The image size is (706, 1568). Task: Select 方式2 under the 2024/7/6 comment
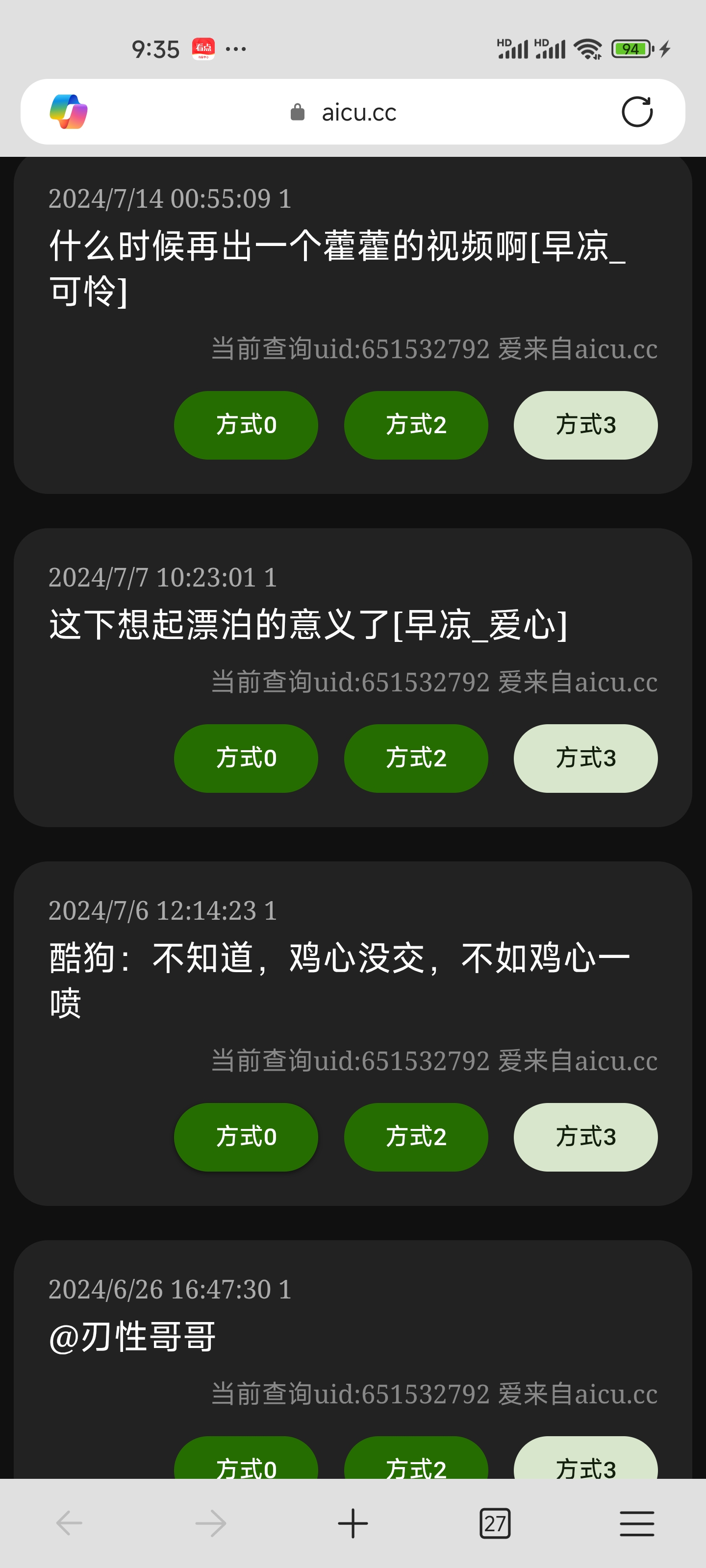(x=416, y=1137)
